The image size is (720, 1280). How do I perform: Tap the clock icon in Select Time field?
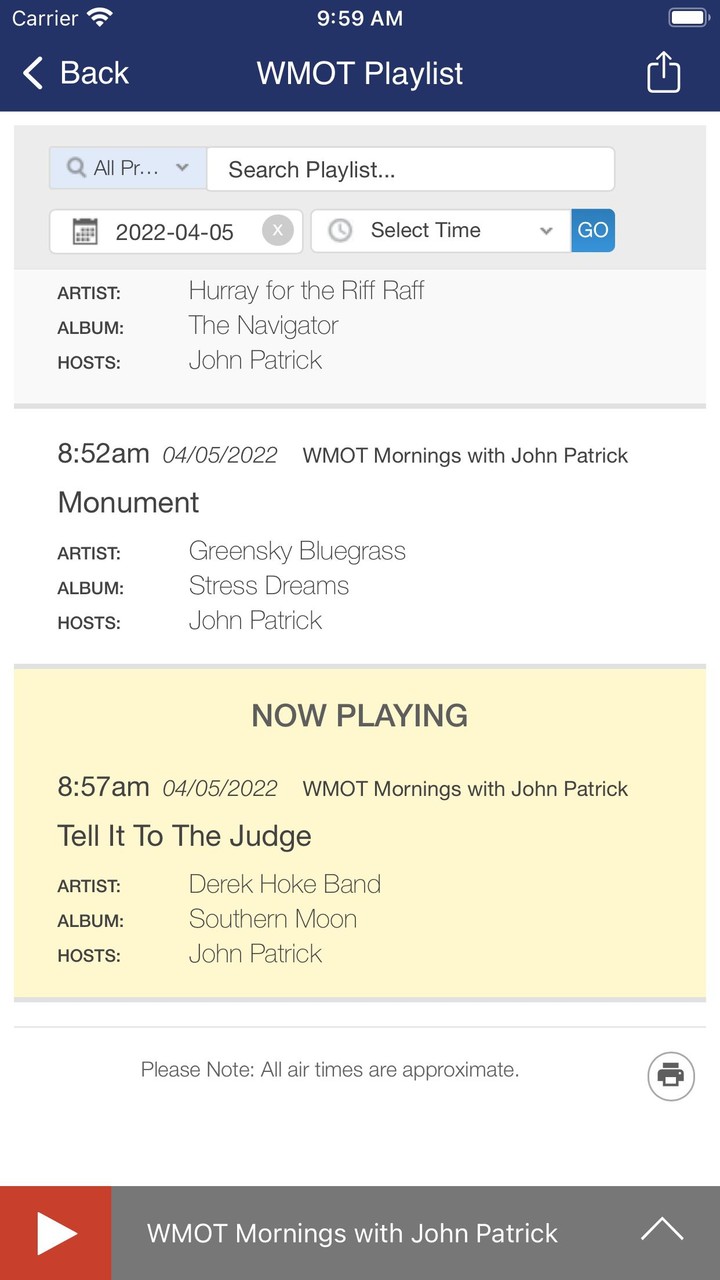coord(340,230)
